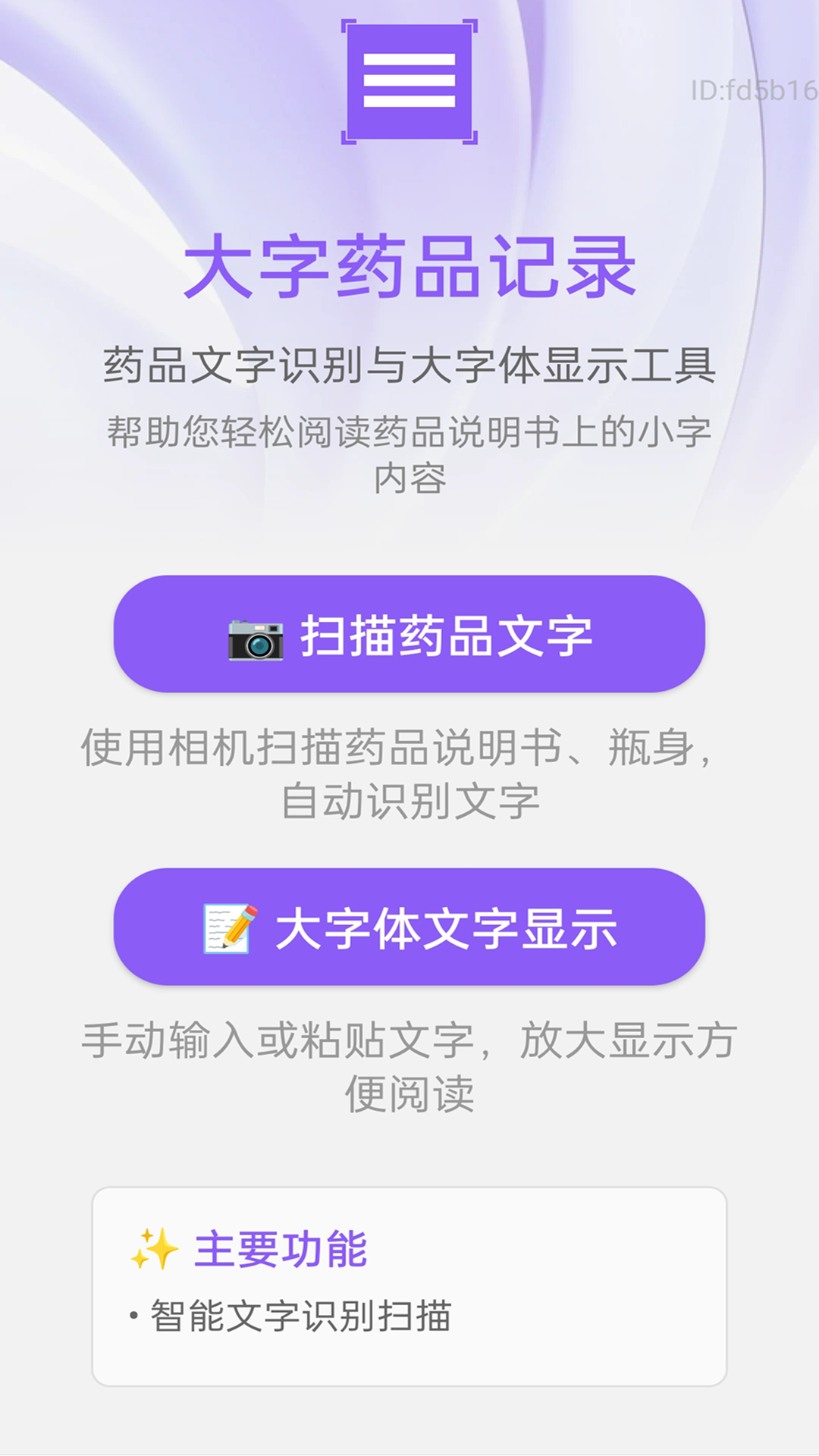The image size is (819, 1456).
Task: Tap the memo-pencil icon on the display button
Action: 227,927
